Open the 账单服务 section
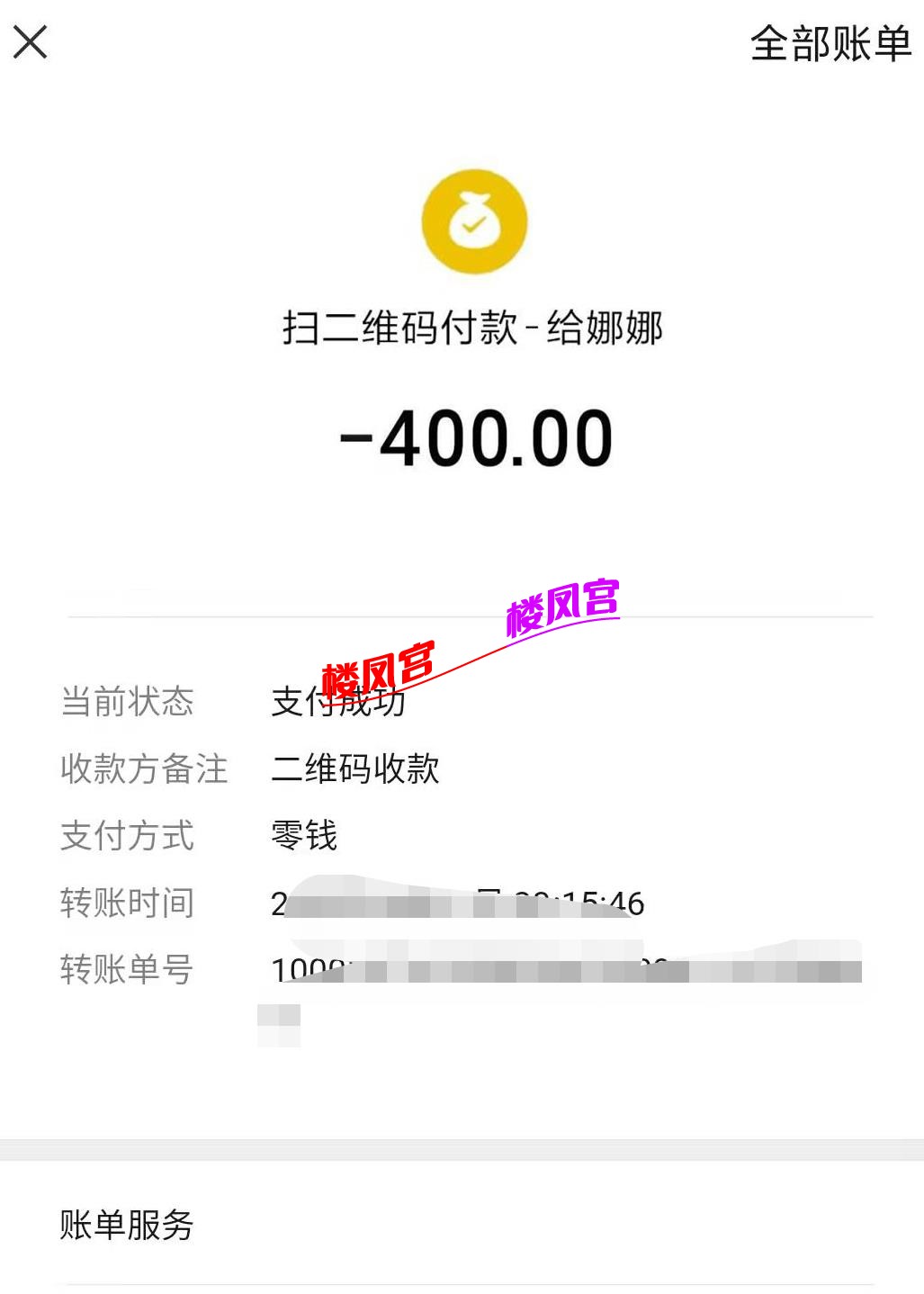 pos(127,1226)
